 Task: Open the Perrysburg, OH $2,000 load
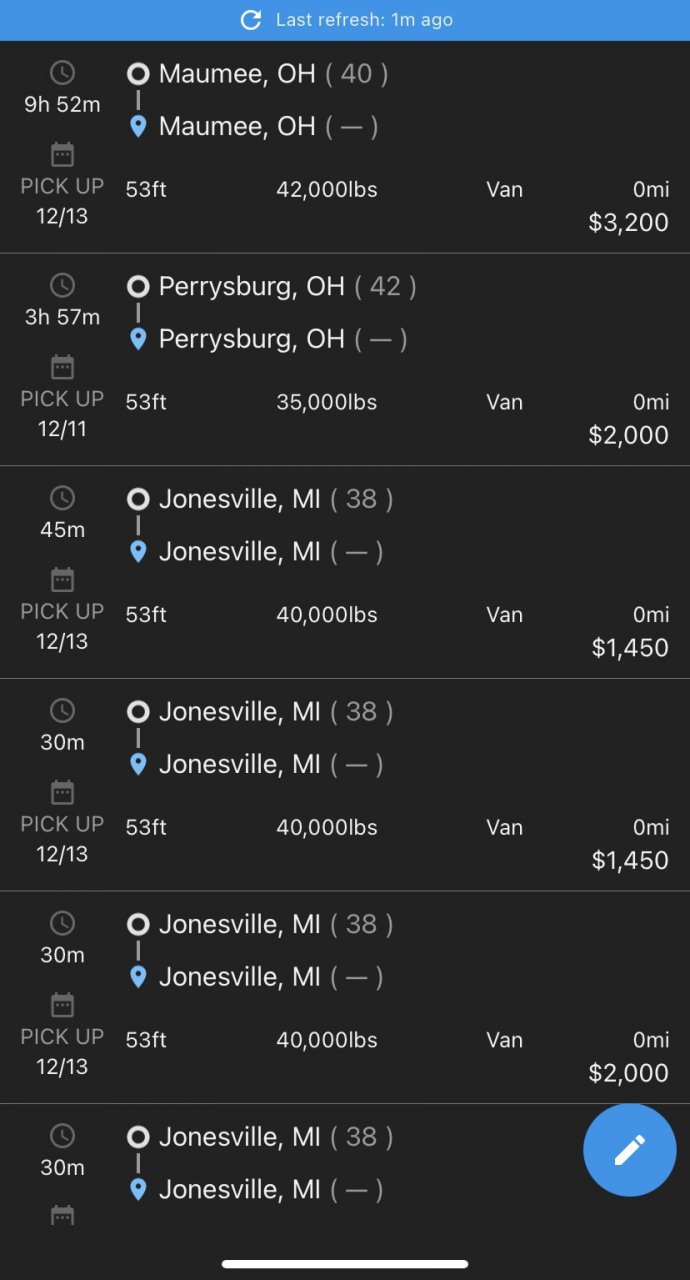pyautogui.click(x=345, y=360)
